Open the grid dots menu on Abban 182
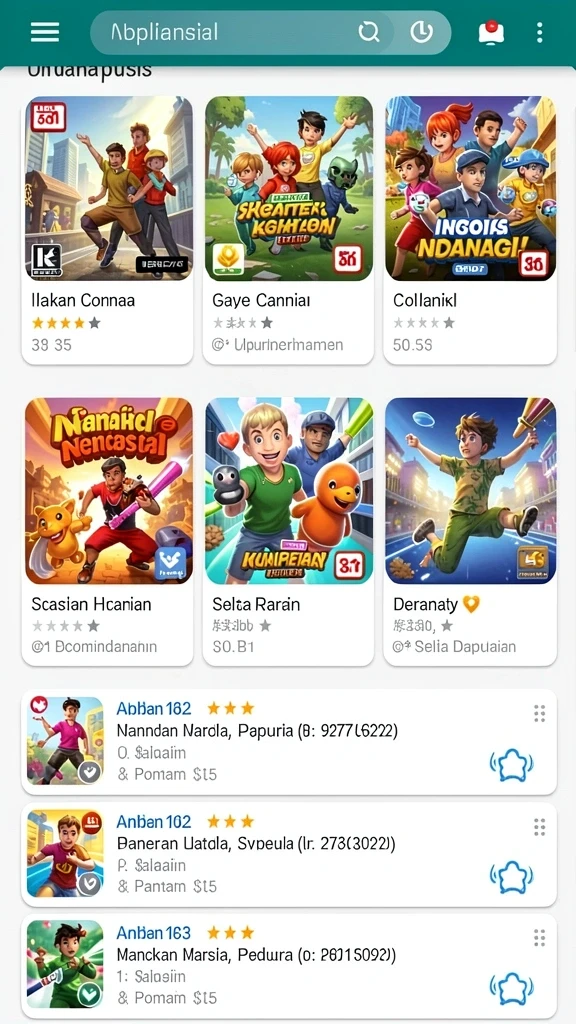The height and width of the screenshot is (1024, 576). tap(539, 714)
